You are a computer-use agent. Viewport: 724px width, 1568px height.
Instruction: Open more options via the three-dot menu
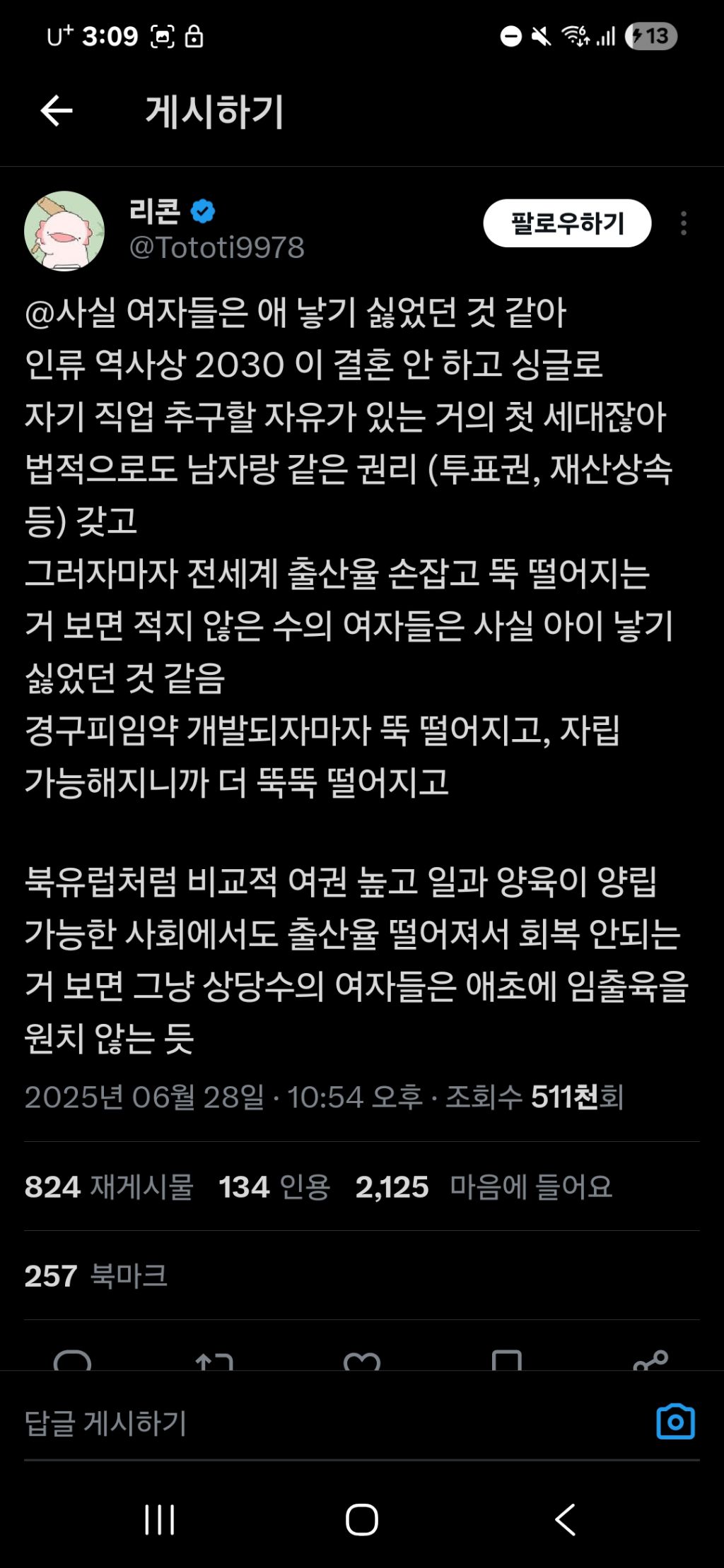click(x=684, y=224)
